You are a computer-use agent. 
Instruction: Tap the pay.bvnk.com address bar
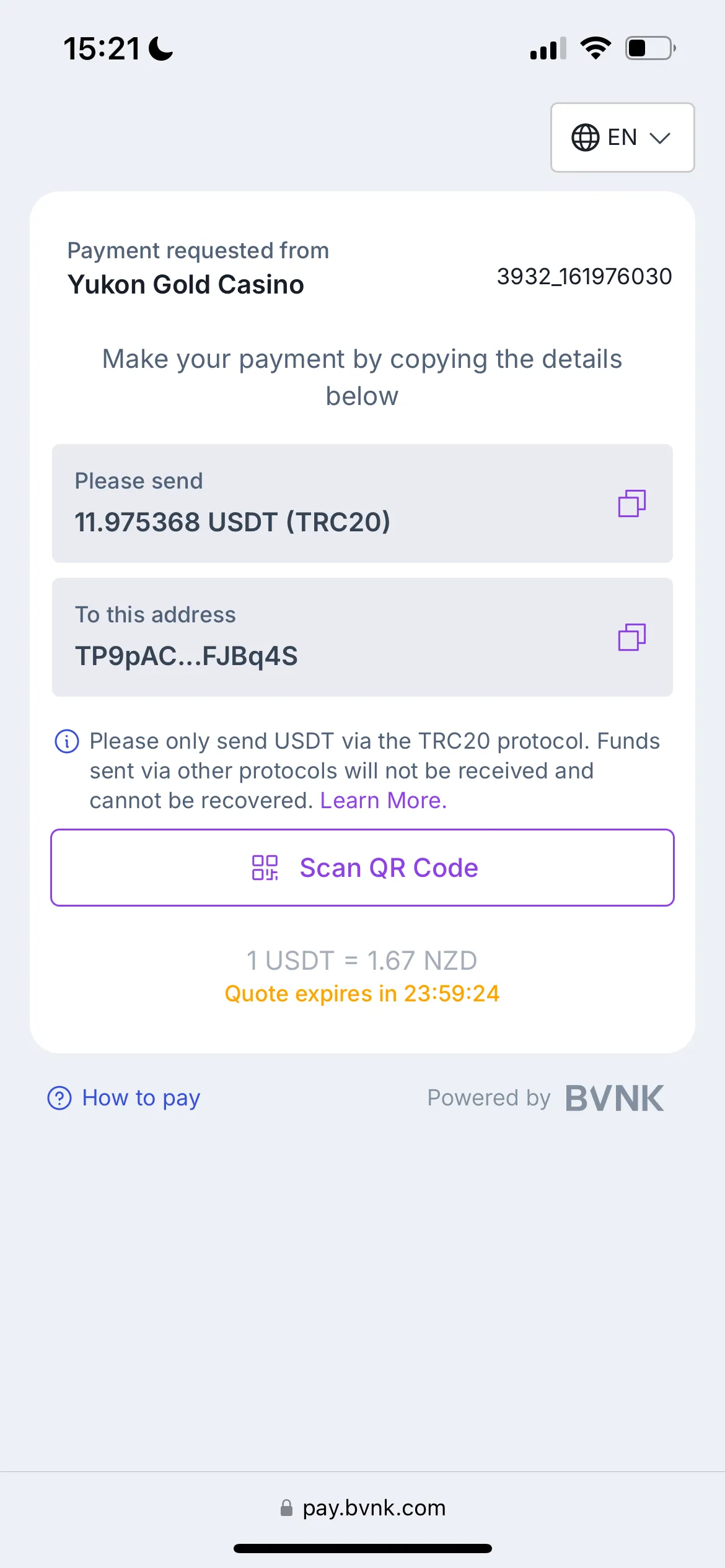363,1508
